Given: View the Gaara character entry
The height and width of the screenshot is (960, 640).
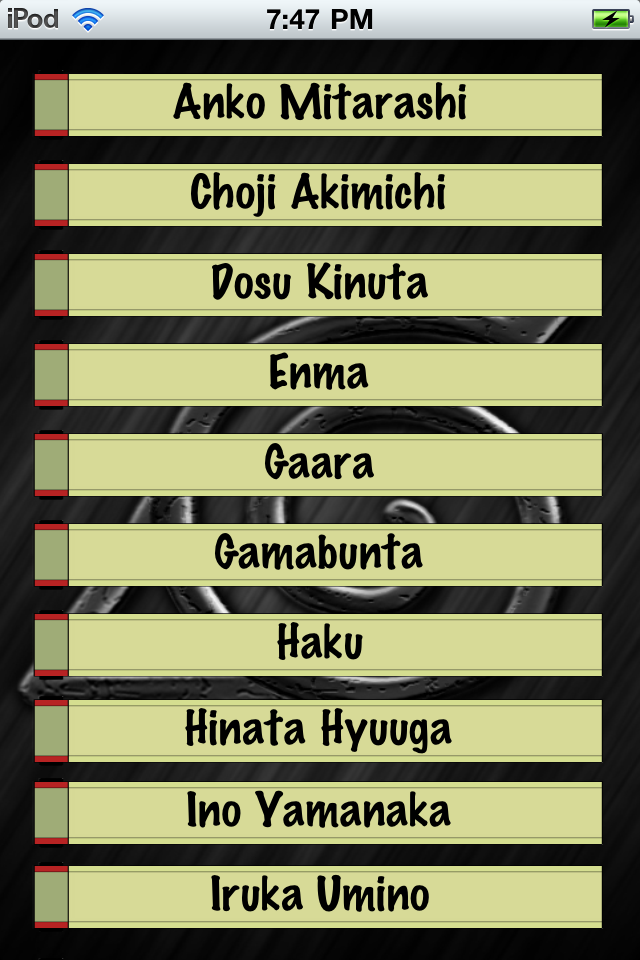Looking at the screenshot, I should coord(319,464).
